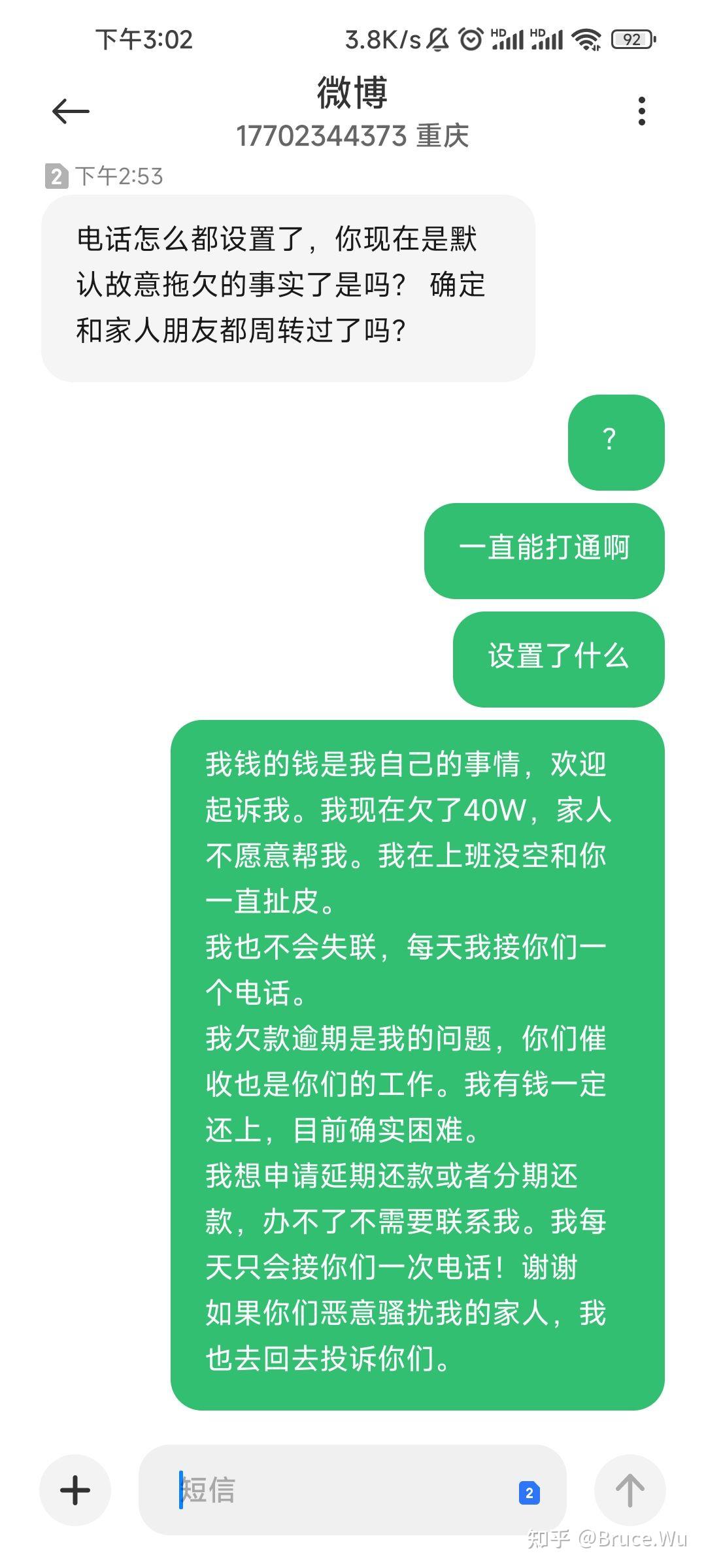Go back using the top-left arrow
This screenshot has width=706, height=1568.
click(71, 111)
